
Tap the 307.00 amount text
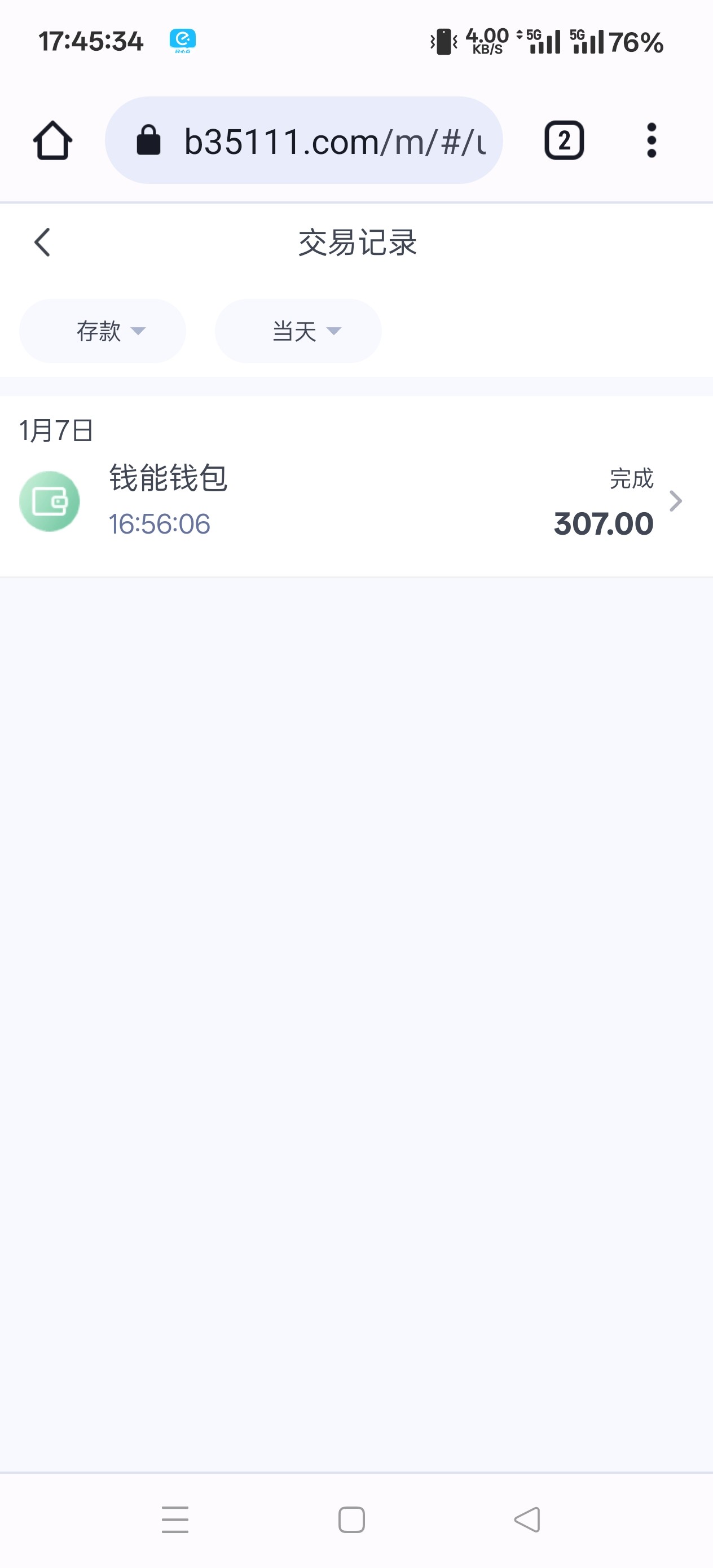pos(604,523)
